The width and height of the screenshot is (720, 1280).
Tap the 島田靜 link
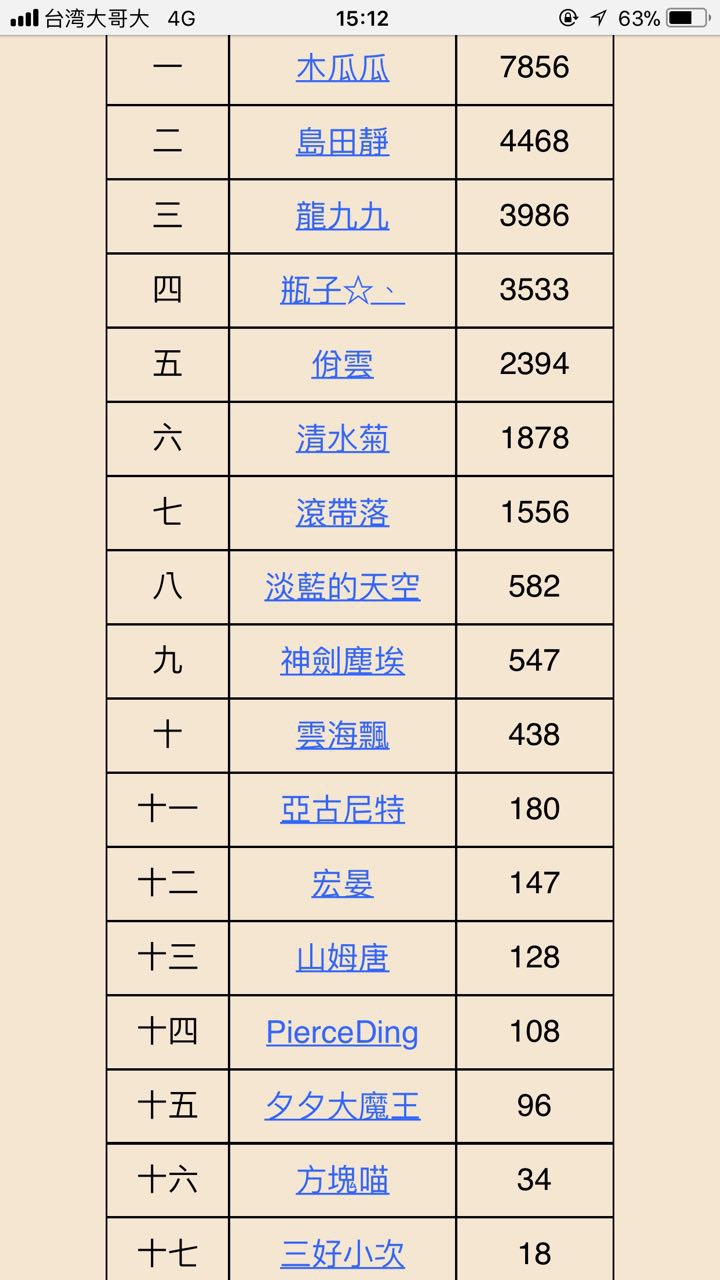click(342, 142)
